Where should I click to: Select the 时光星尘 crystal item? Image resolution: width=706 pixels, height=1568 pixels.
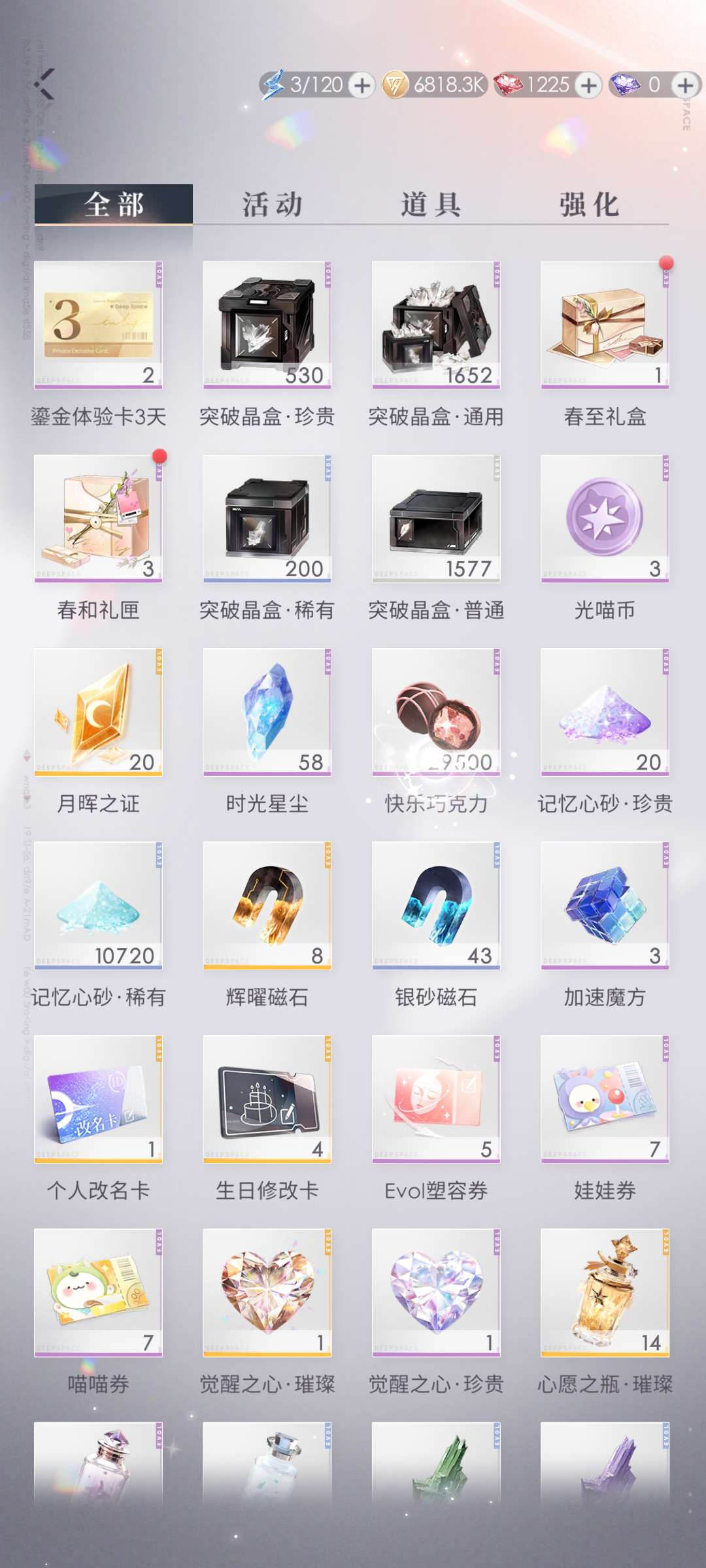tap(267, 711)
